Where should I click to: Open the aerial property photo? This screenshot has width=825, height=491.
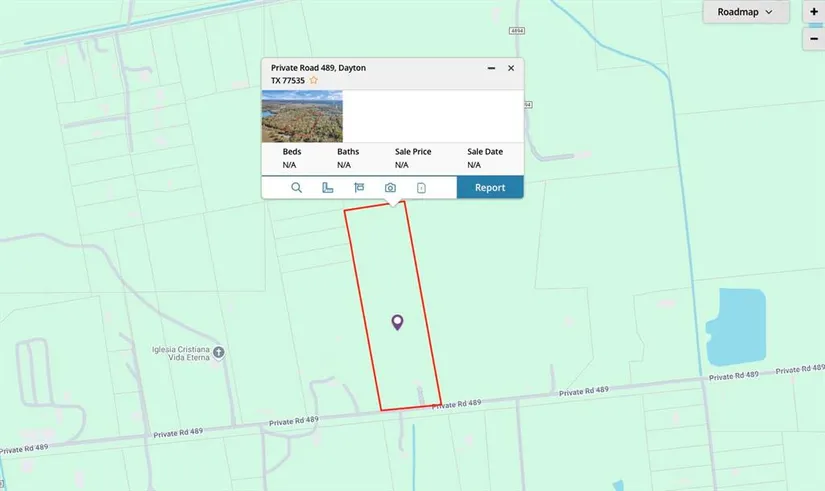[x=302, y=116]
